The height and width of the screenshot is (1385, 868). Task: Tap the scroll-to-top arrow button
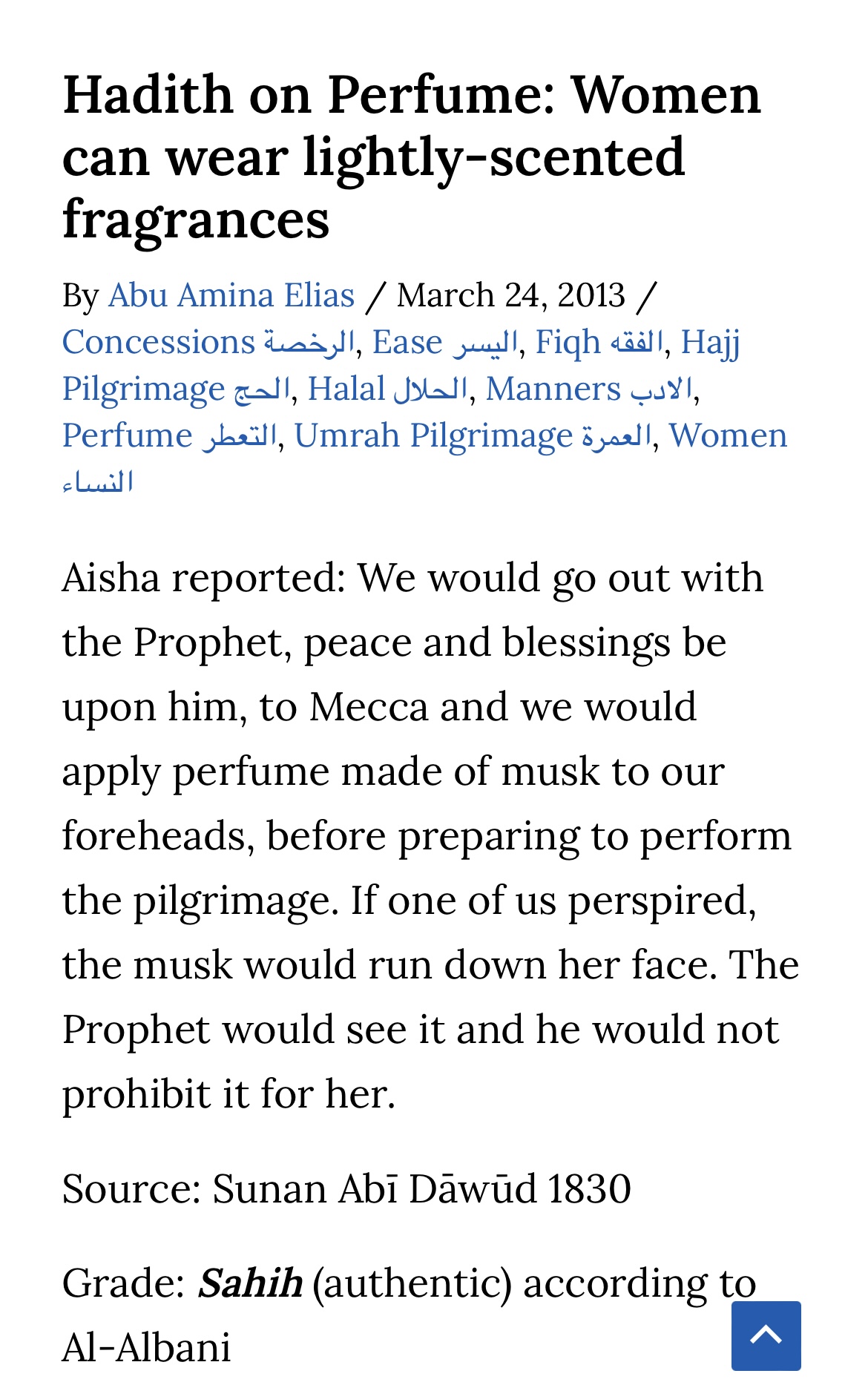766,1335
